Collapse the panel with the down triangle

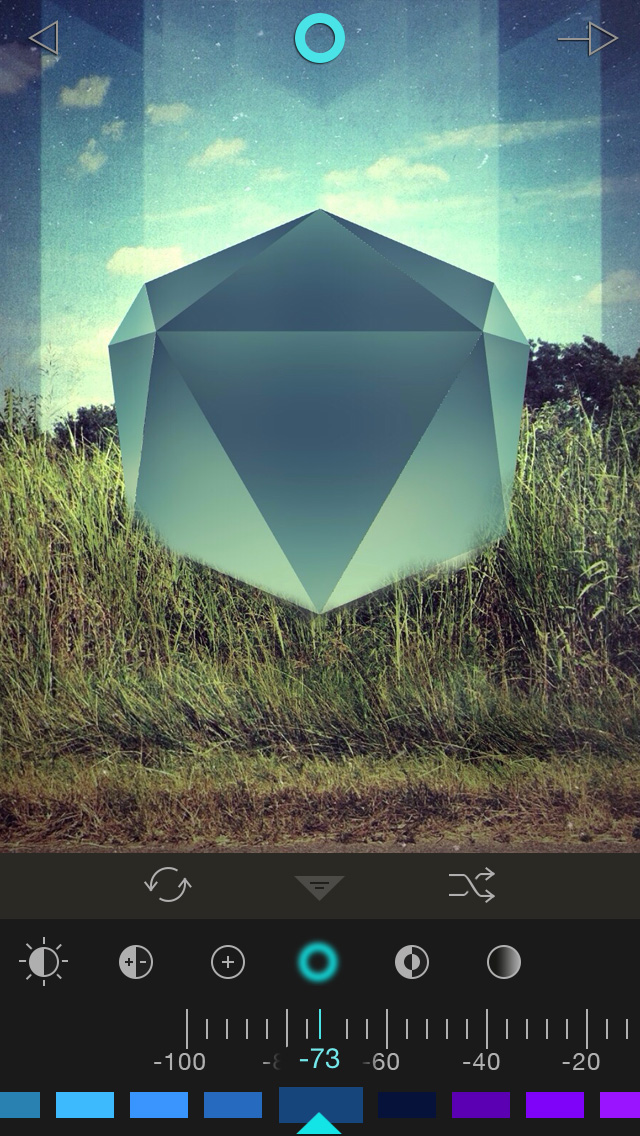(x=320, y=886)
